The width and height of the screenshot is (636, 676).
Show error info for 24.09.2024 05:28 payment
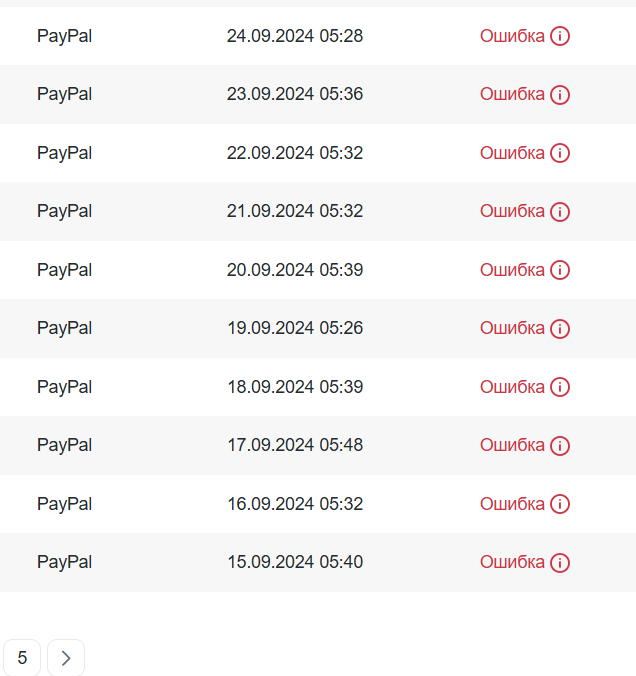pyautogui.click(x=560, y=37)
